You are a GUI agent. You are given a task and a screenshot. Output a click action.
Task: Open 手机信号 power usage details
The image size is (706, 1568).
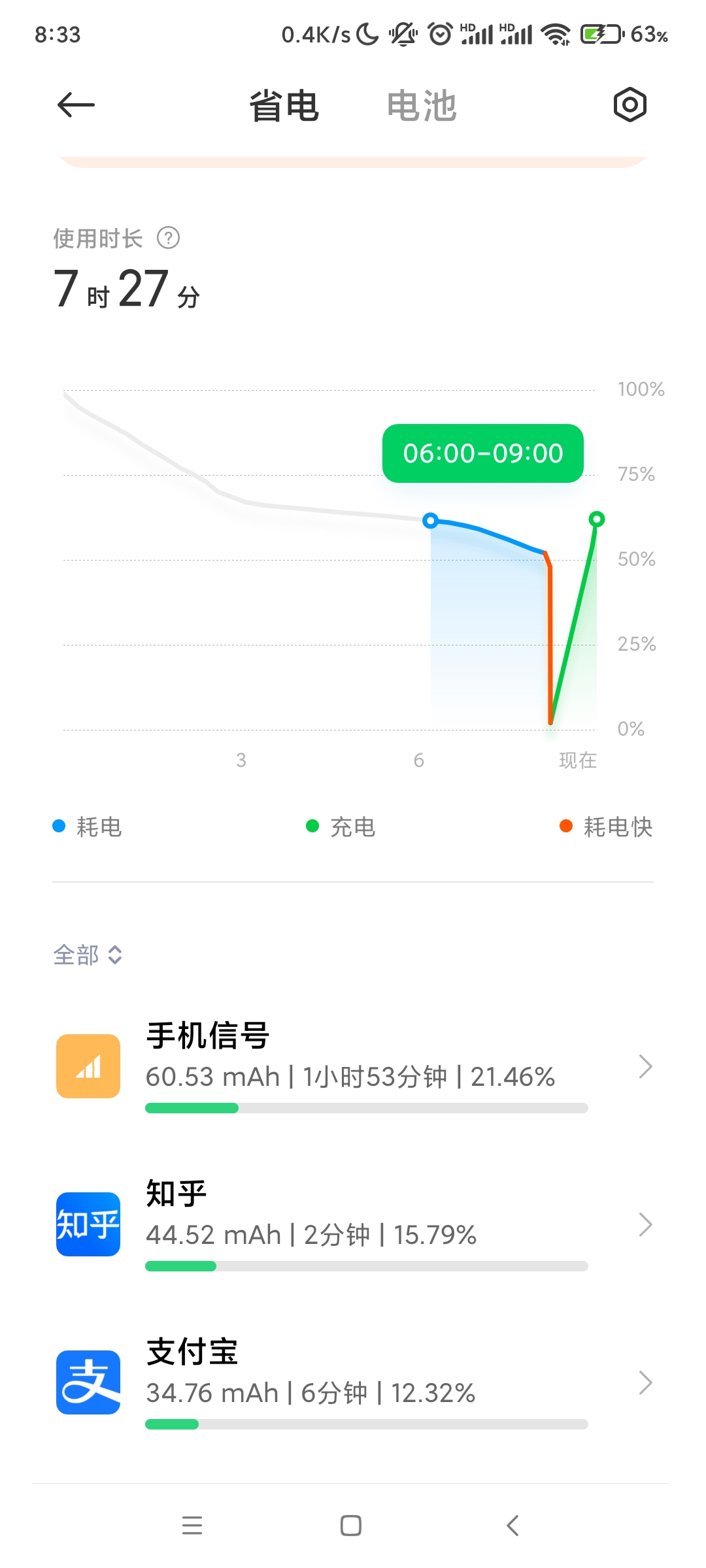click(353, 1066)
